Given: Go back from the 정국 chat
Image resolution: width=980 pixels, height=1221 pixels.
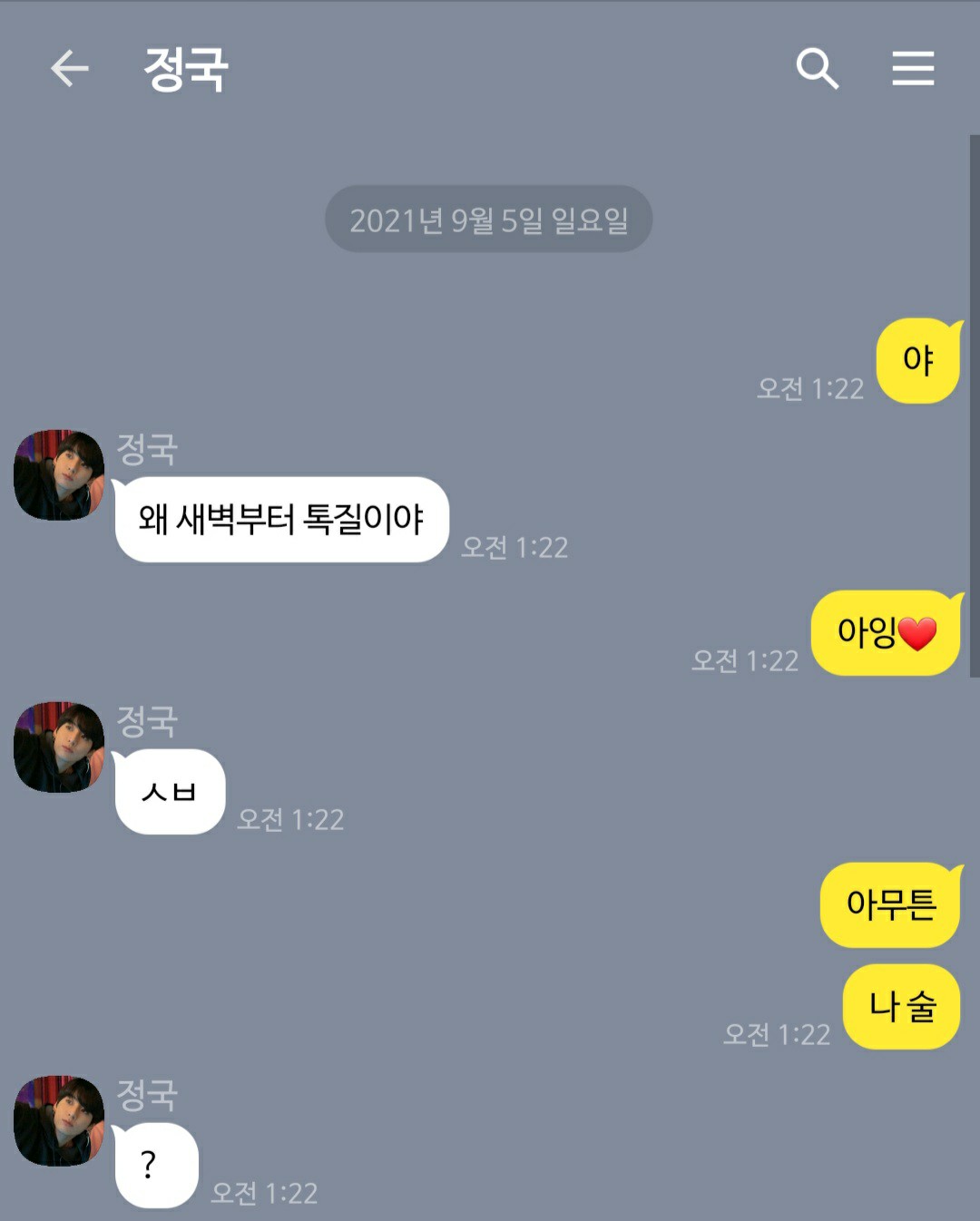Looking at the screenshot, I should 69,69.
